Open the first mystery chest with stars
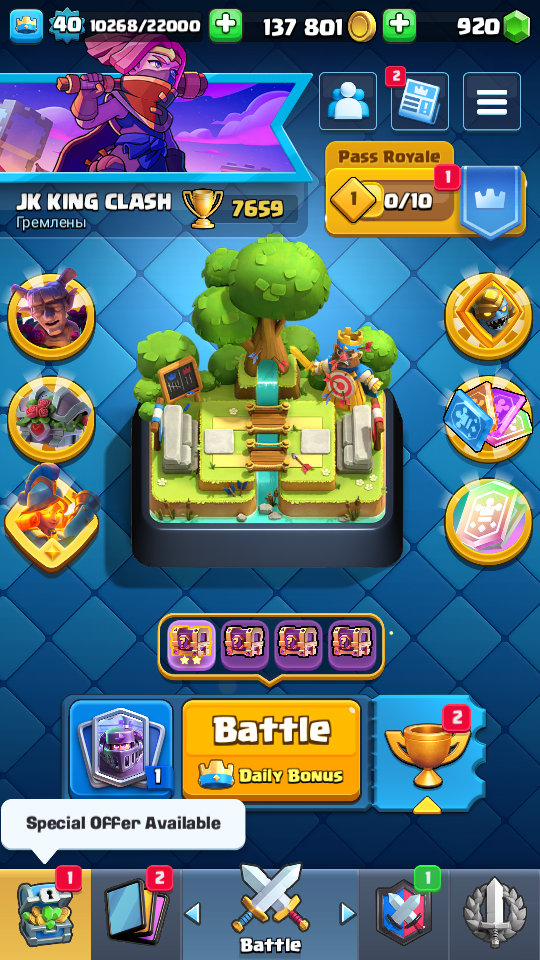This screenshot has height=960, width=540. click(x=191, y=646)
